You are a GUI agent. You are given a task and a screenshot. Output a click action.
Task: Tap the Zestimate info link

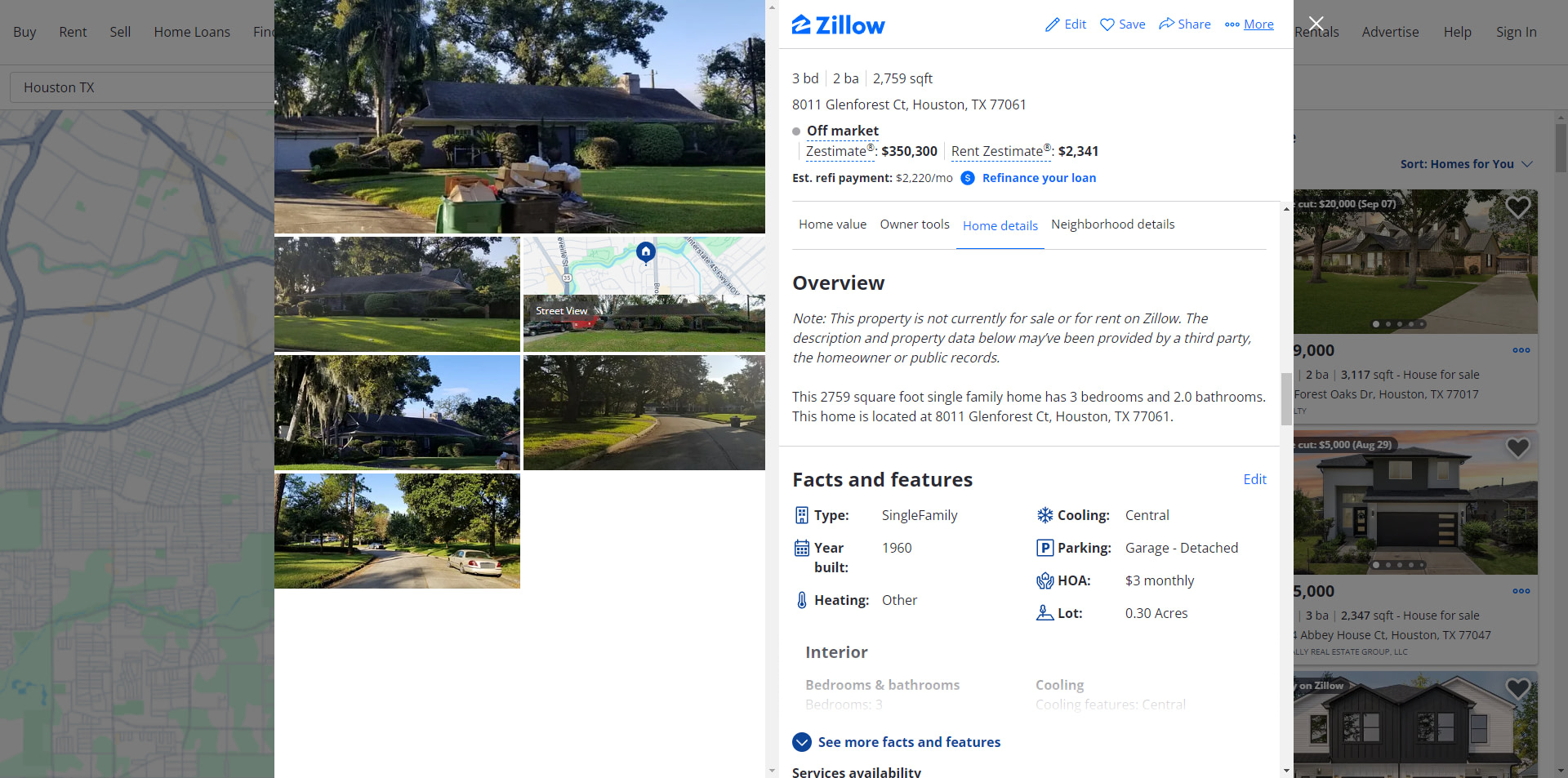click(x=836, y=152)
